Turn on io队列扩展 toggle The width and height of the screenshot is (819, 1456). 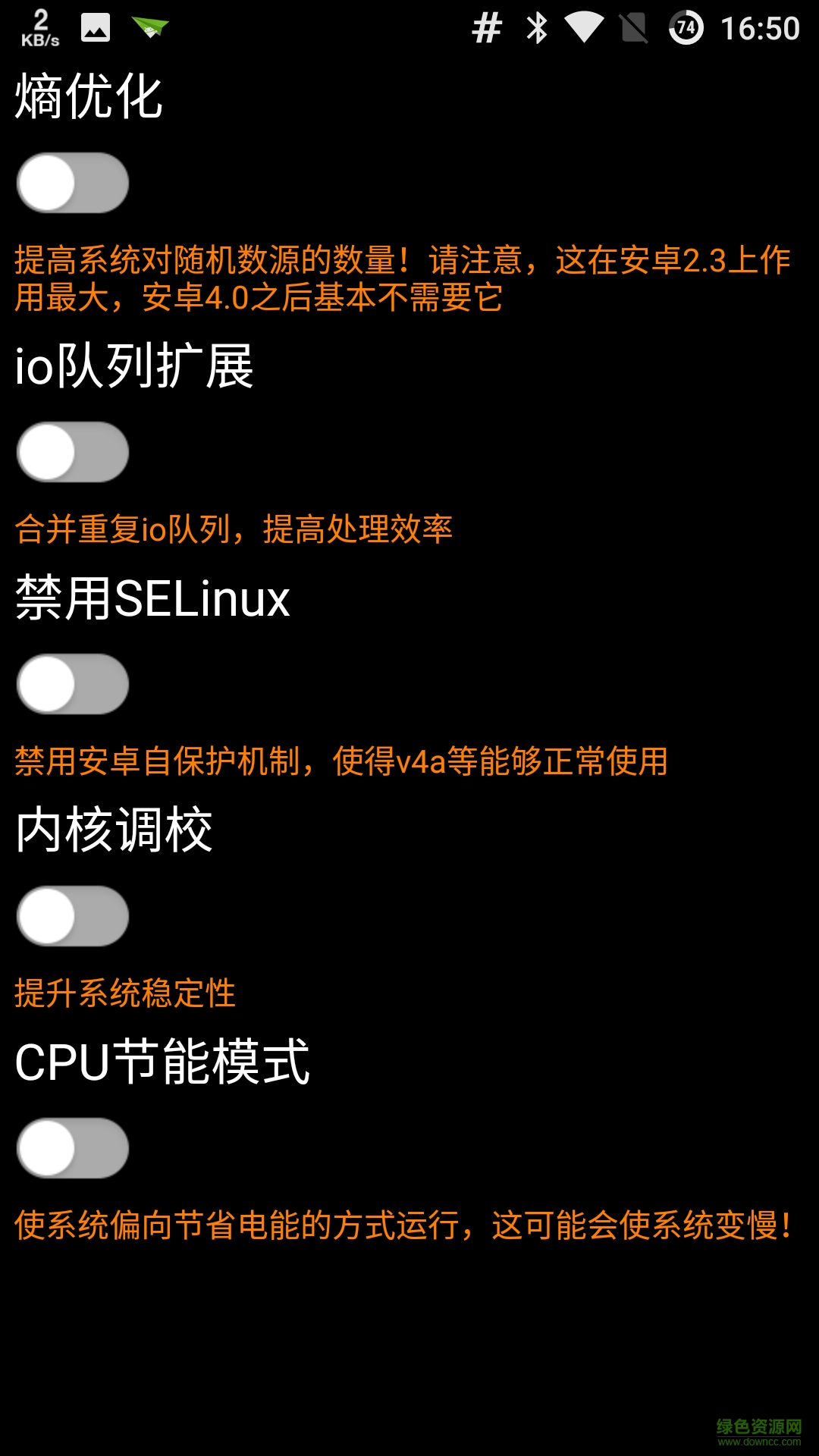coord(73,452)
